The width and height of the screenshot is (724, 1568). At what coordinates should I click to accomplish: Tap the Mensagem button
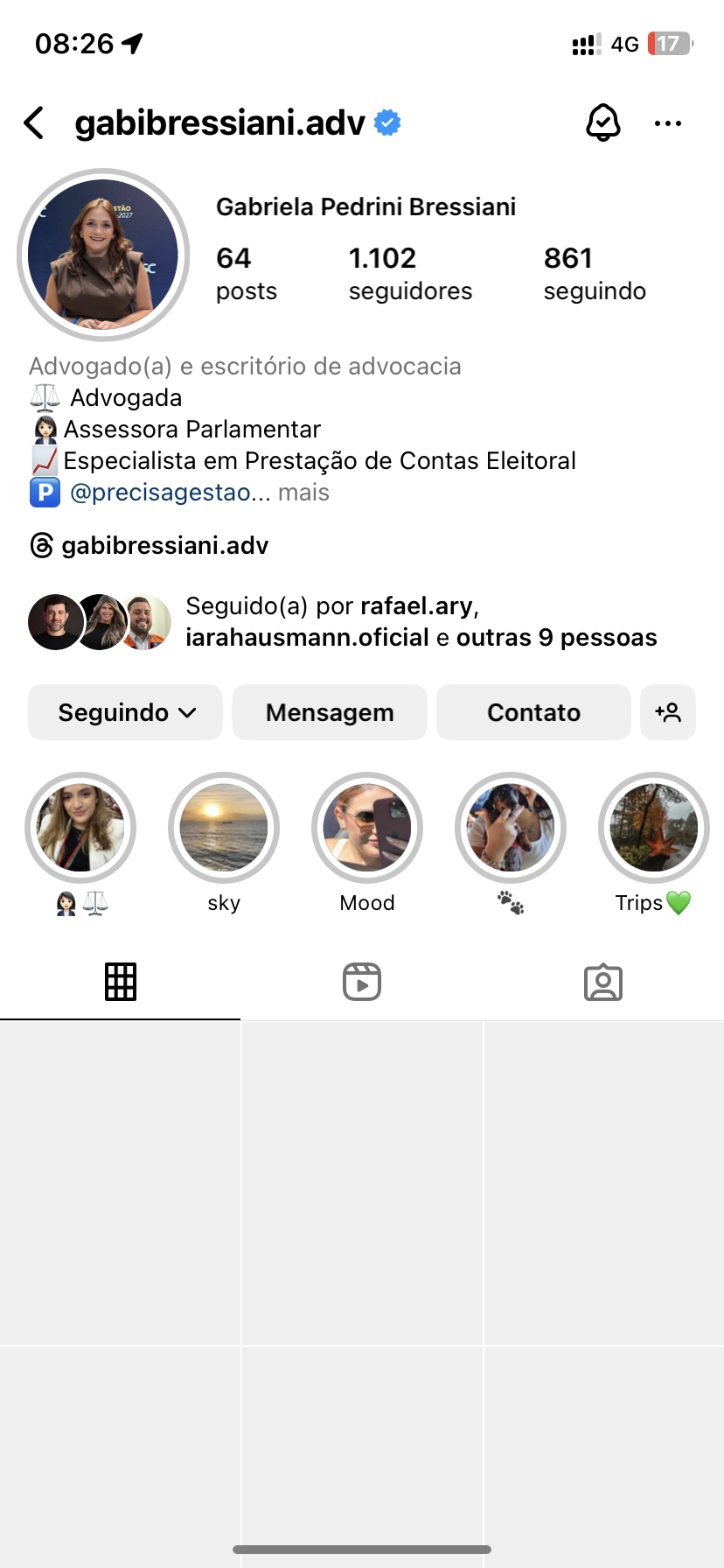tap(330, 712)
